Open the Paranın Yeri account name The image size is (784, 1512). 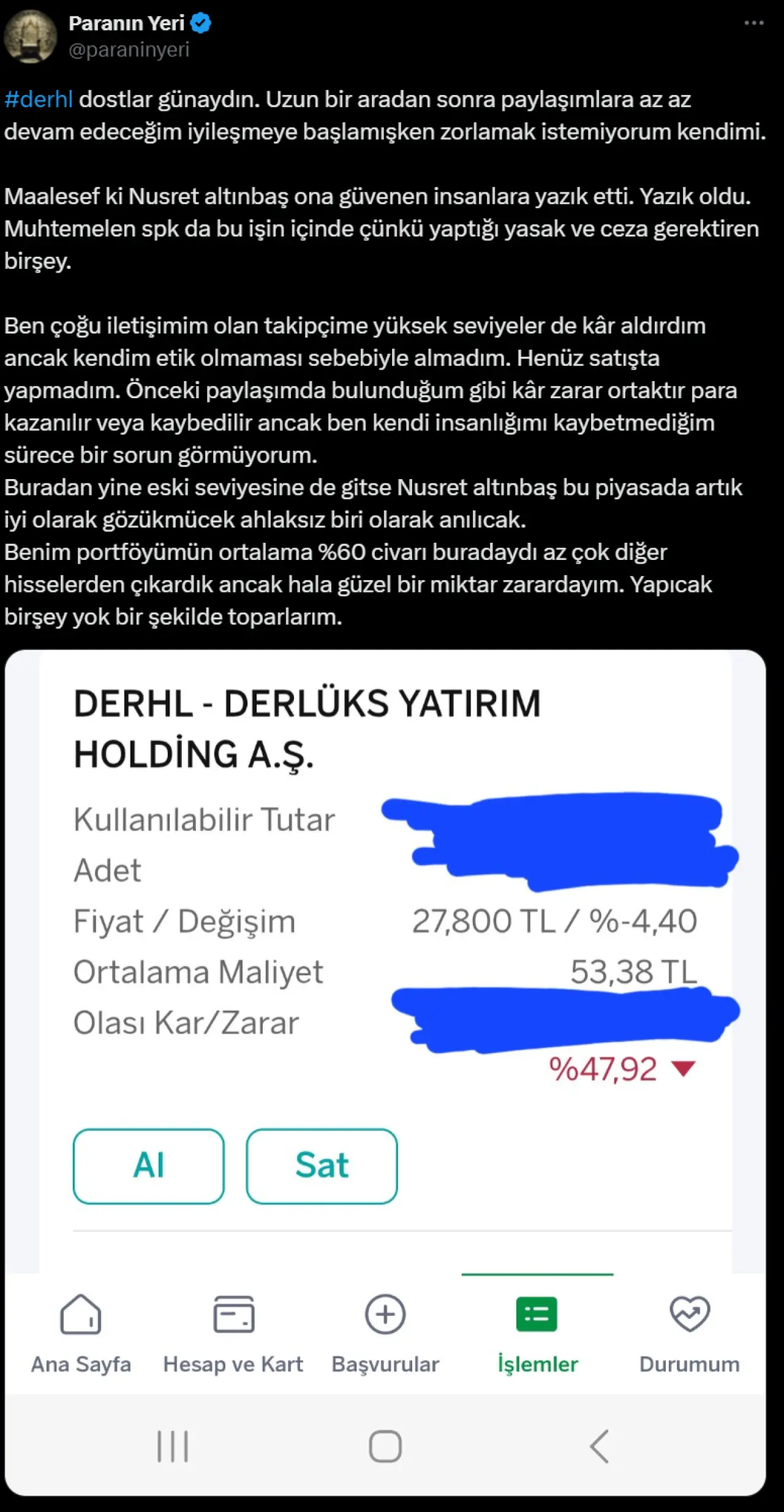pyautogui.click(x=126, y=23)
